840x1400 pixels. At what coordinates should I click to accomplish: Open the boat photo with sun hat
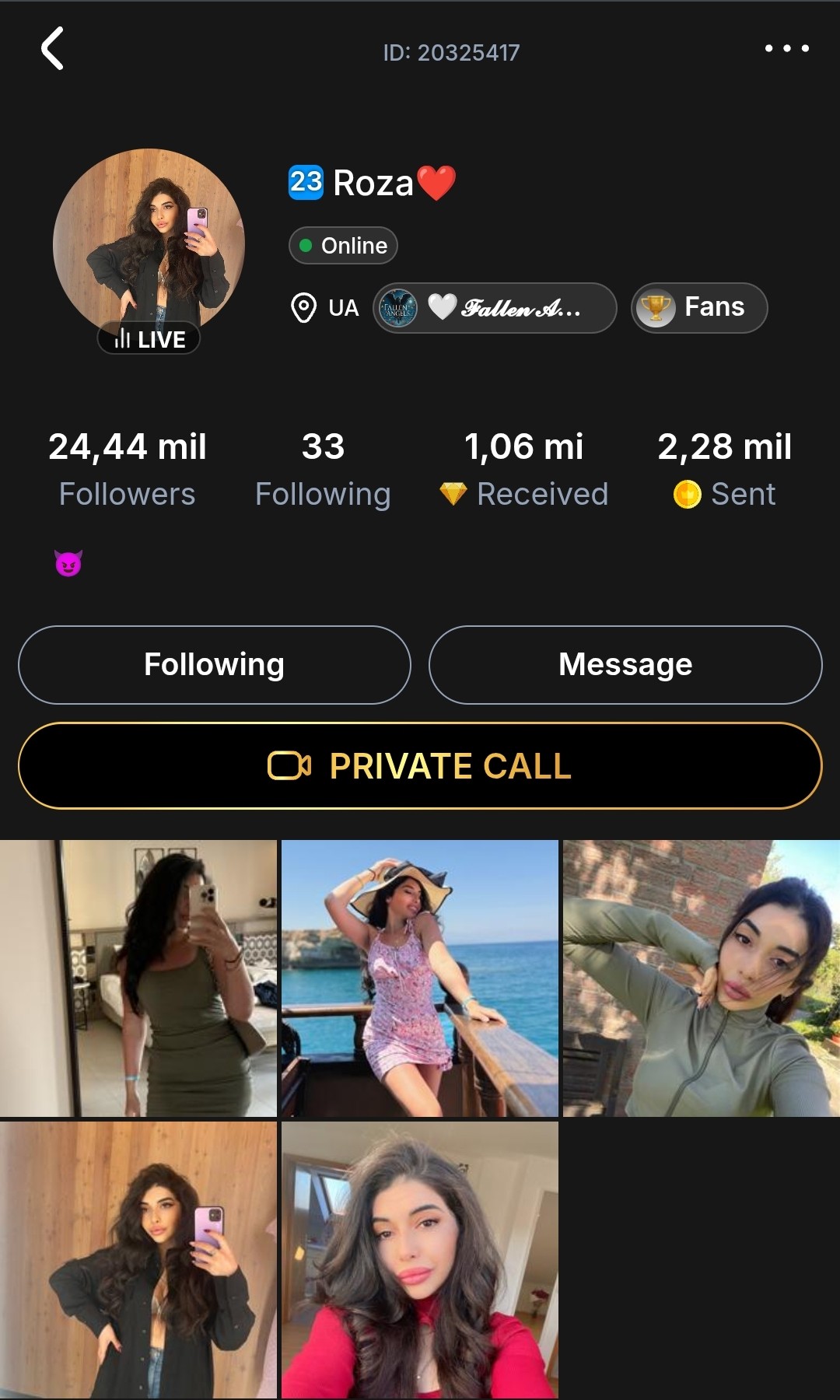[x=420, y=978]
